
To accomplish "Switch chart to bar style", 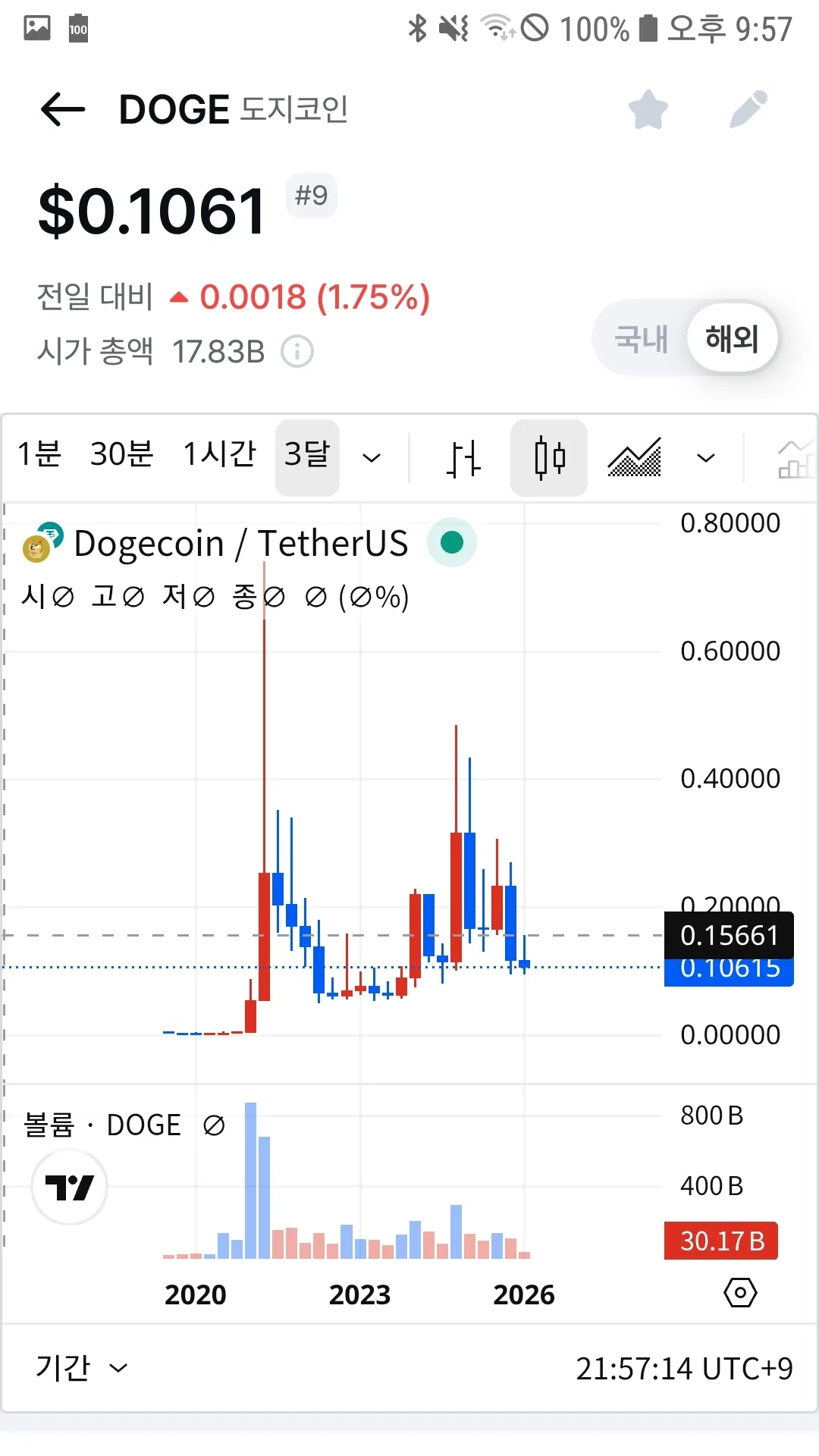I will tap(463, 458).
